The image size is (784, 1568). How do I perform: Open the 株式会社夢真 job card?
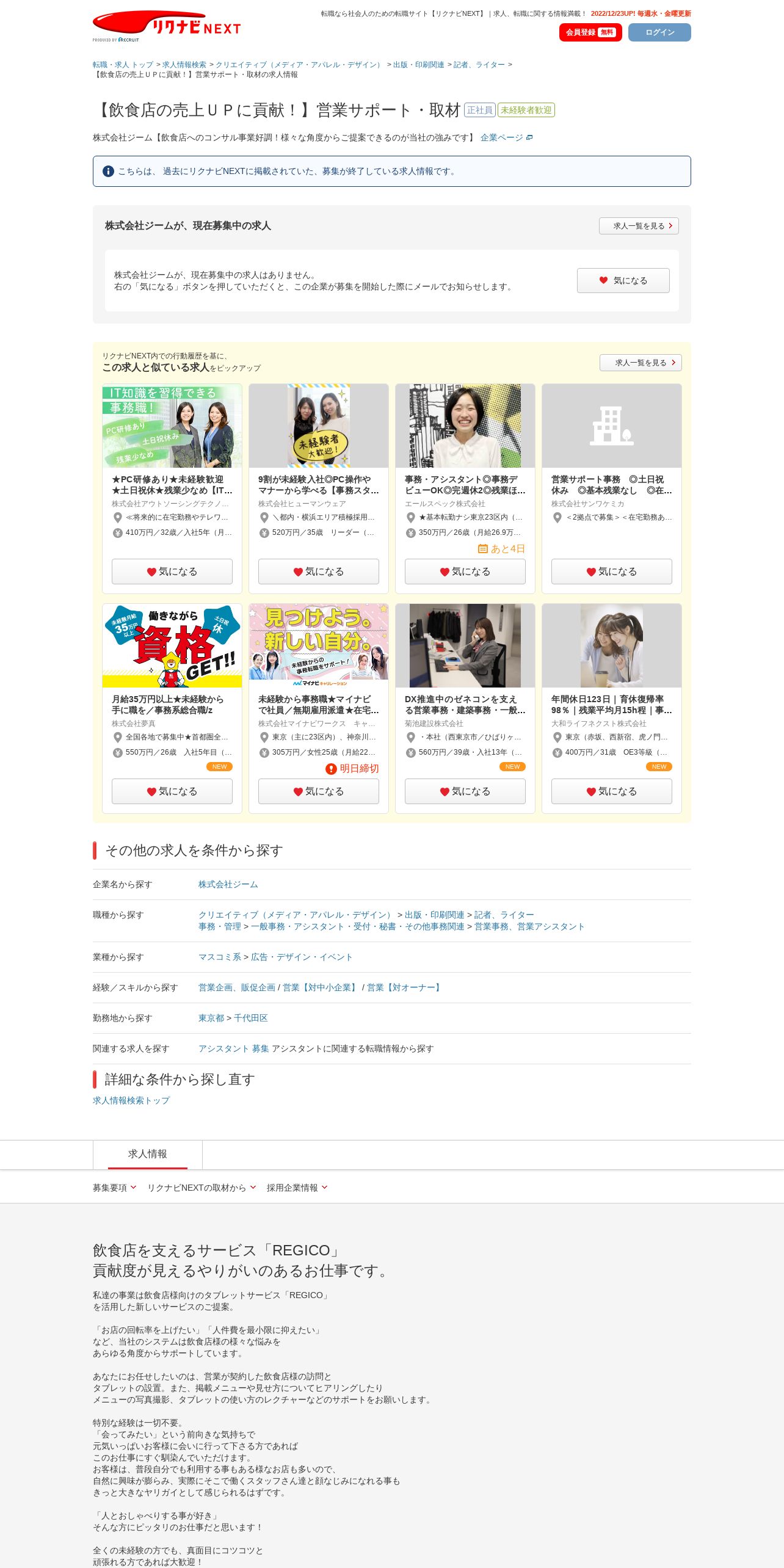click(172, 708)
